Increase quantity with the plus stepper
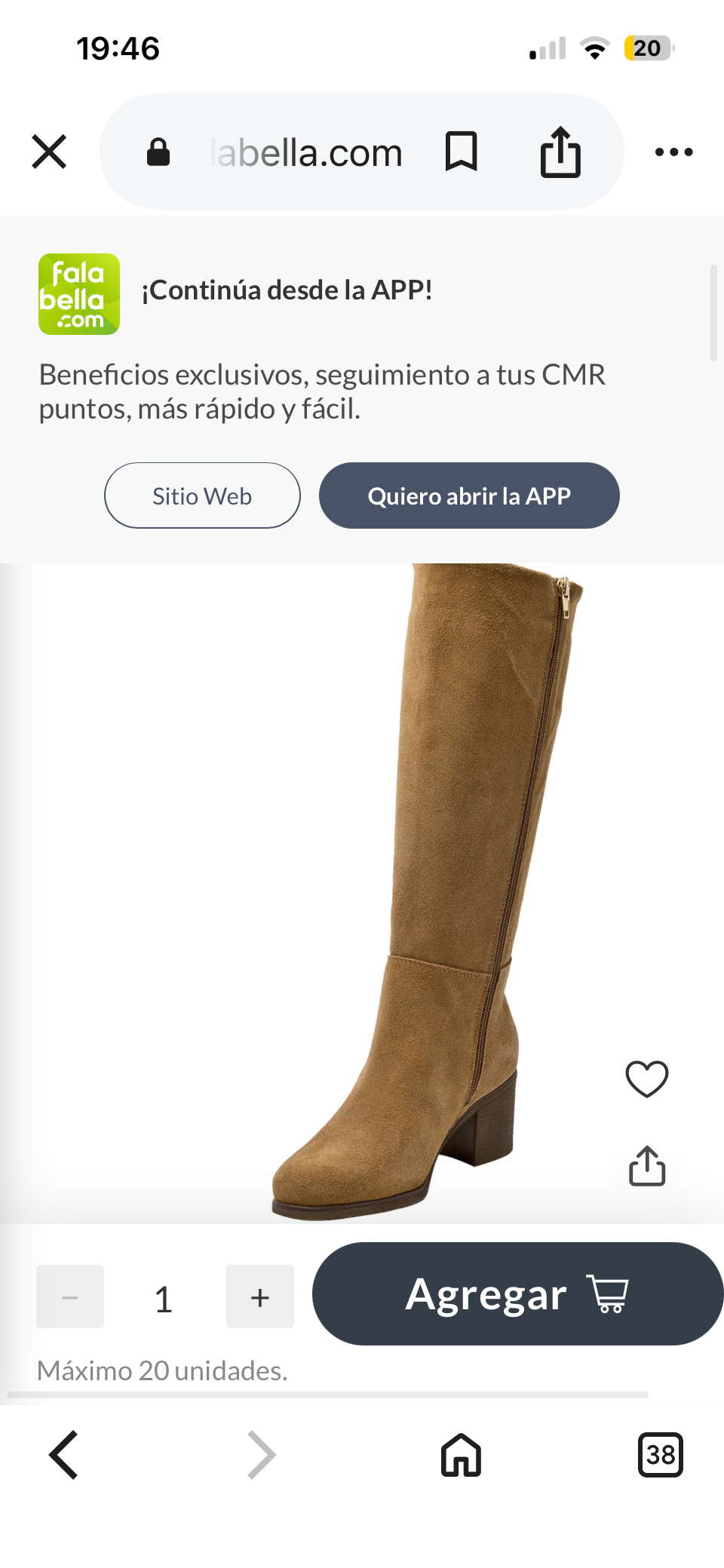This screenshot has height=1568, width=724. [259, 1296]
